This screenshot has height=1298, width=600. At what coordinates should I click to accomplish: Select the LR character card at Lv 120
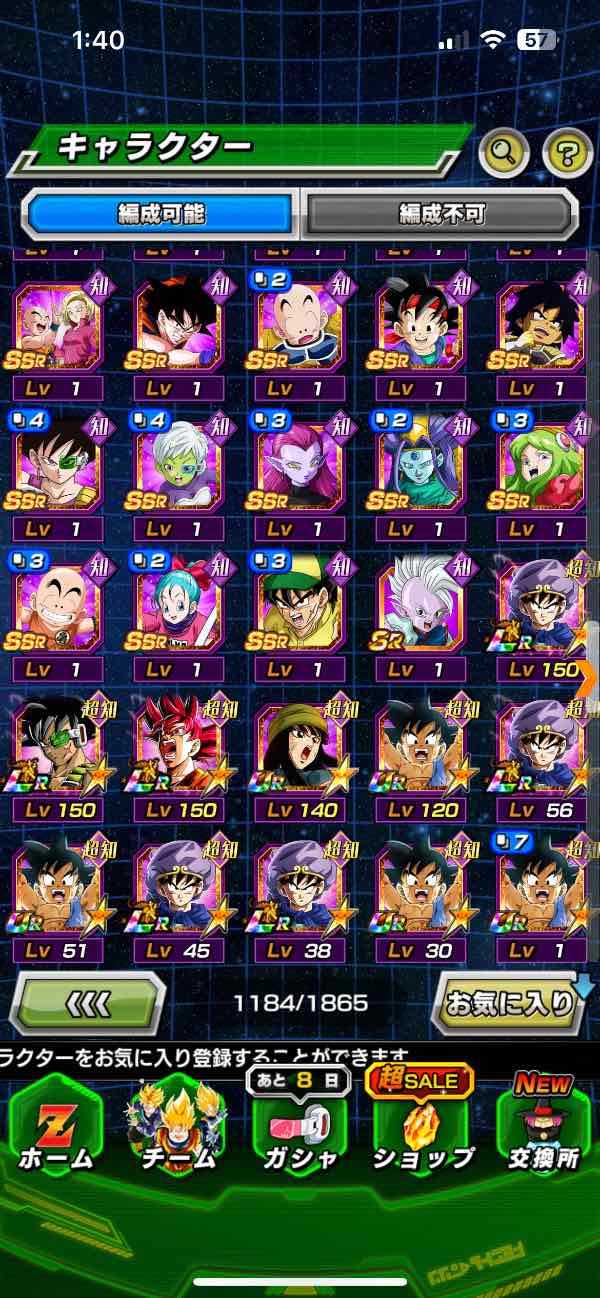pos(421,750)
